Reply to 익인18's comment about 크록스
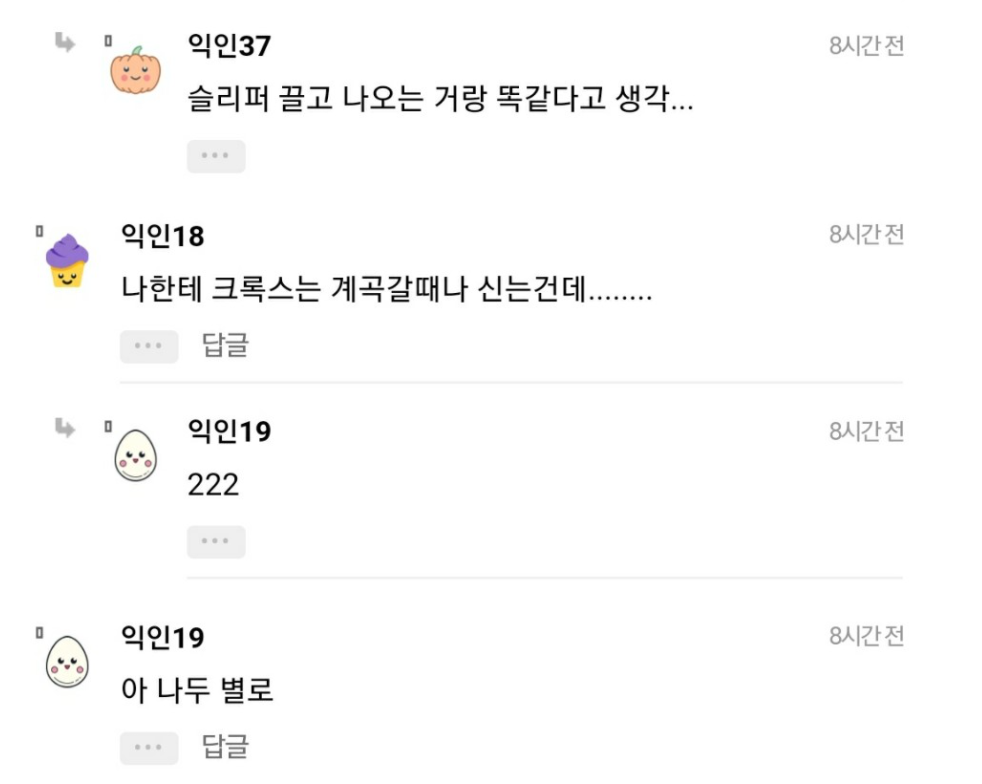The height and width of the screenshot is (784, 982). tap(225, 346)
